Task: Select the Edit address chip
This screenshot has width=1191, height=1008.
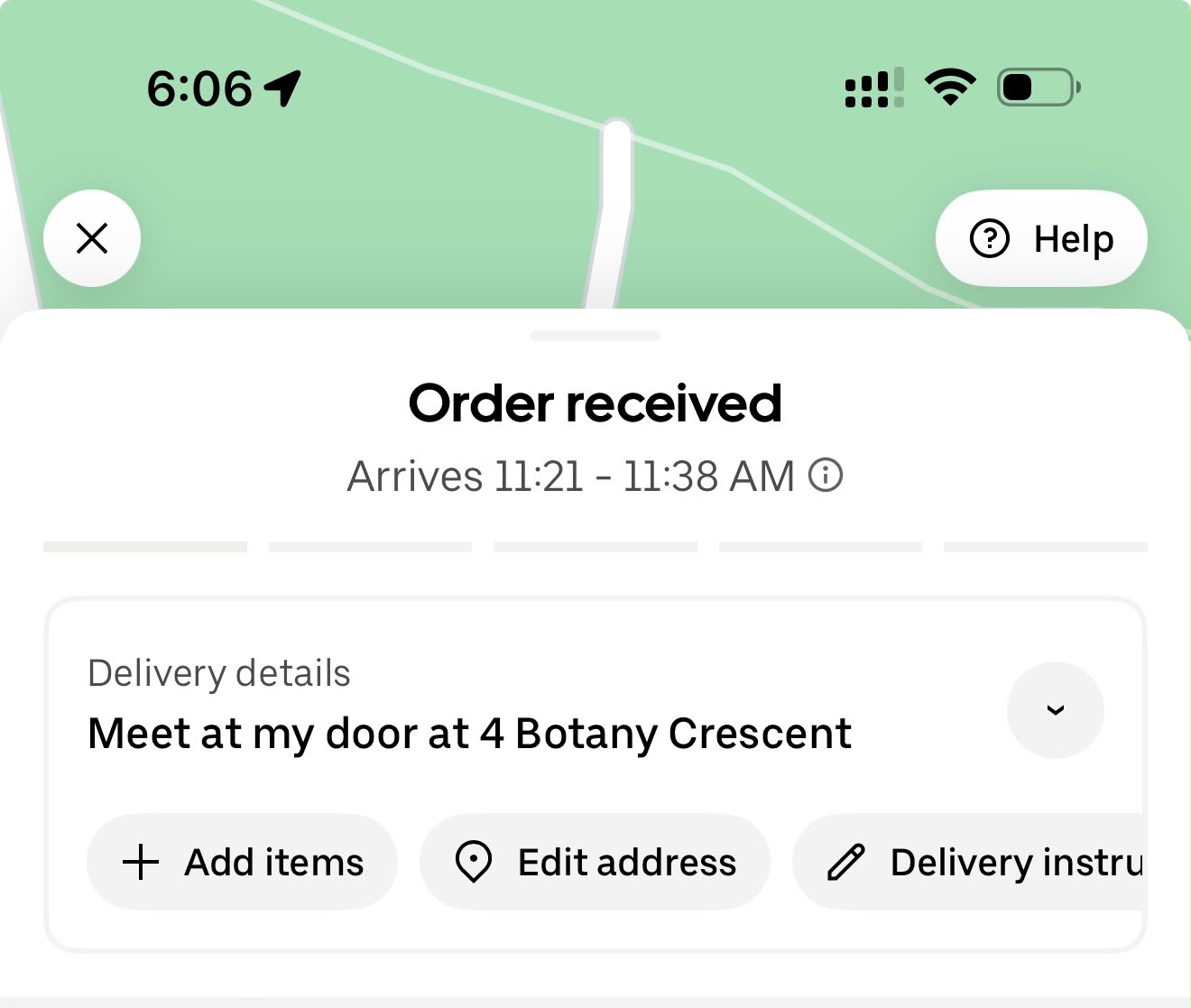Action: [x=595, y=862]
